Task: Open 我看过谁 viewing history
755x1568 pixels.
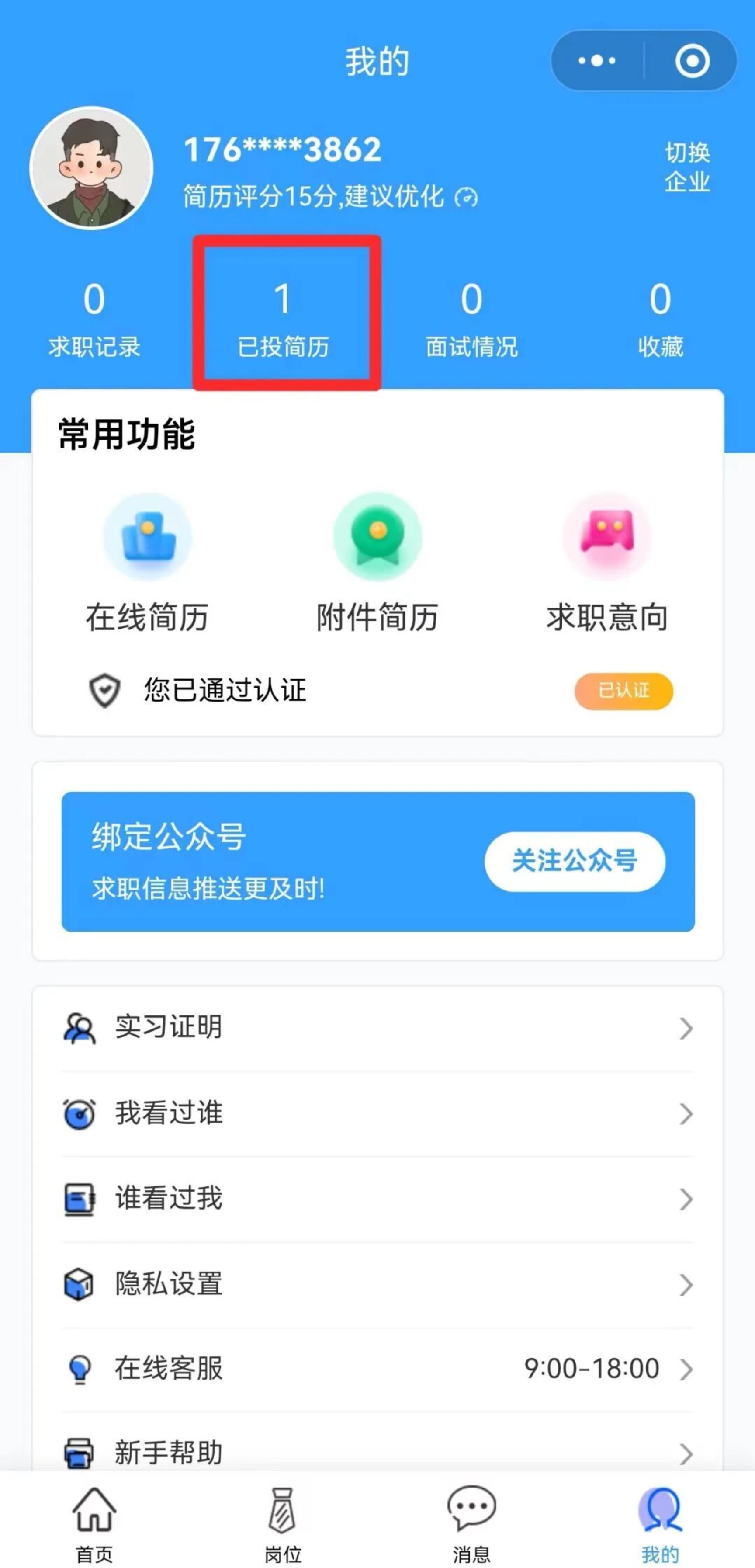Action: pos(377,1113)
